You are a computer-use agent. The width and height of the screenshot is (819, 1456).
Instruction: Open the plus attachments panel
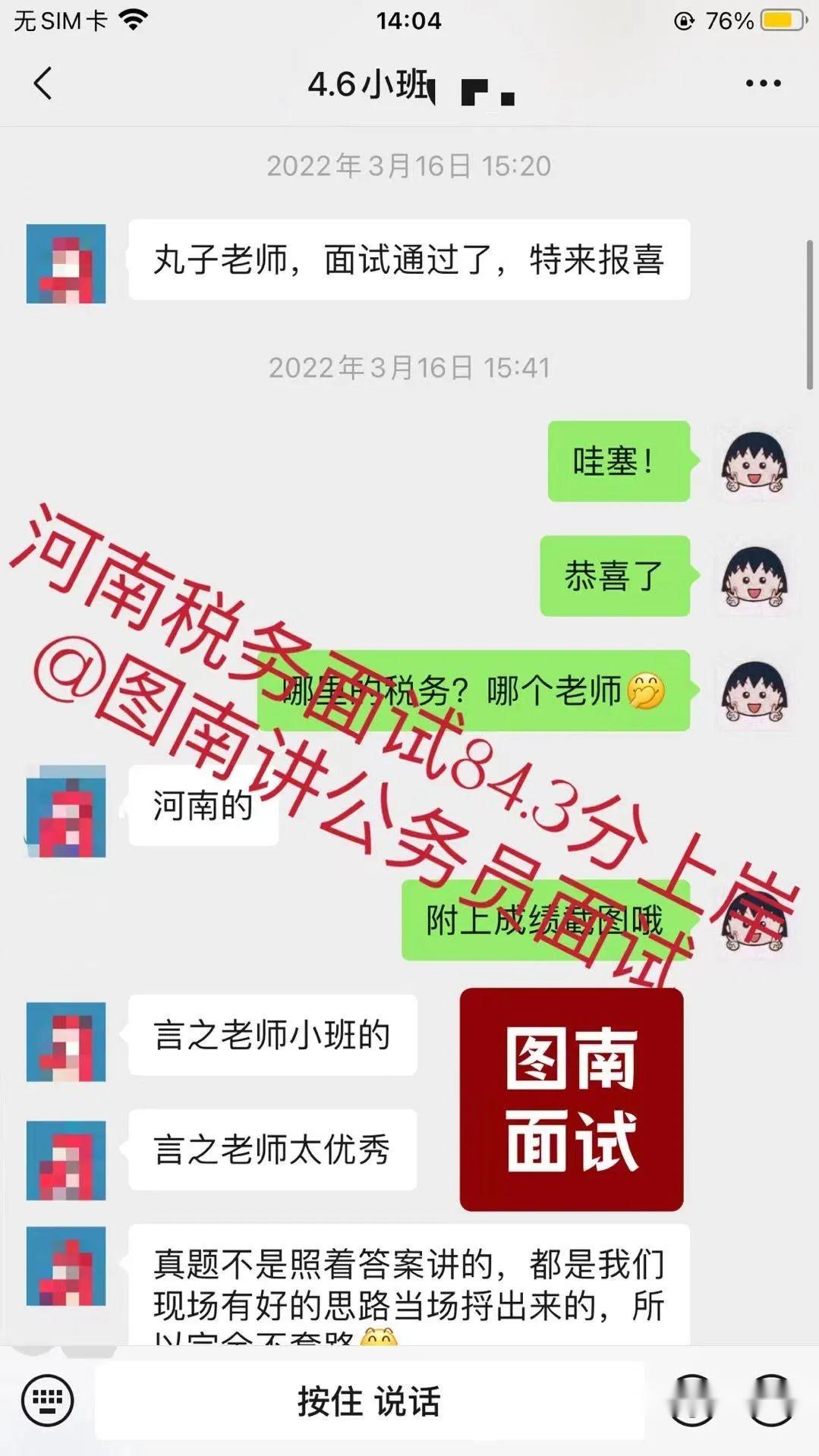[772, 1400]
